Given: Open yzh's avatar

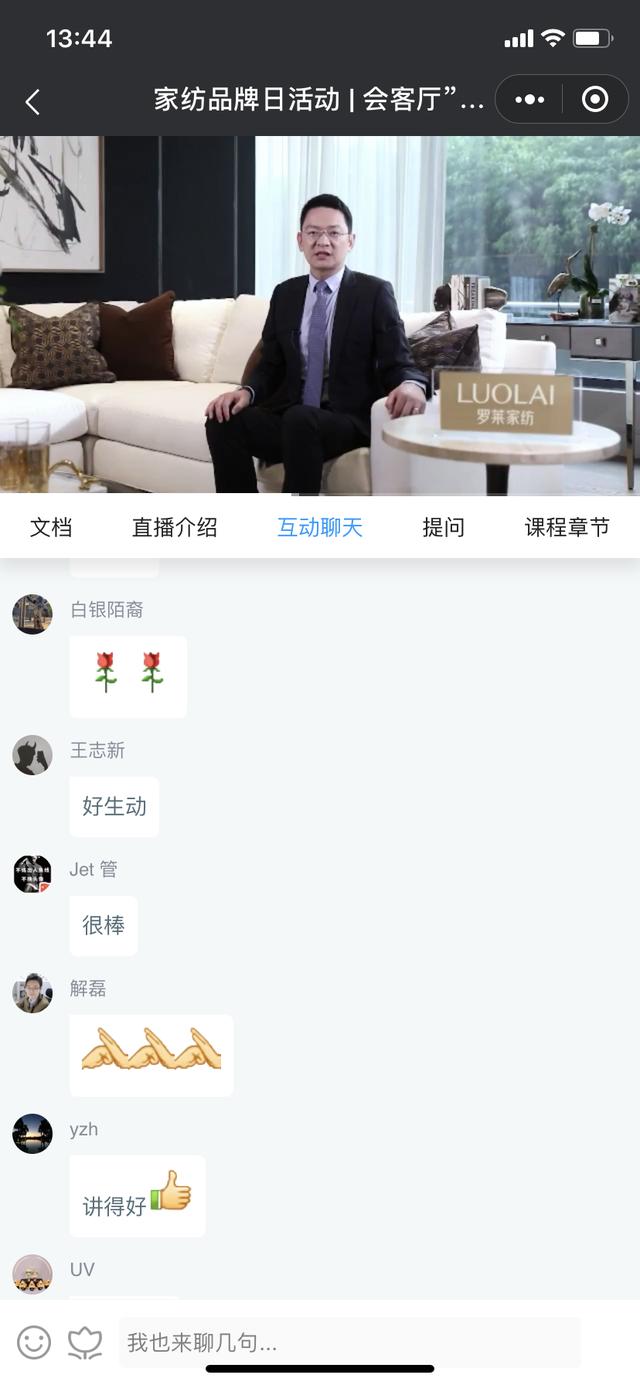Looking at the screenshot, I should pyautogui.click(x=32, y=1134).
